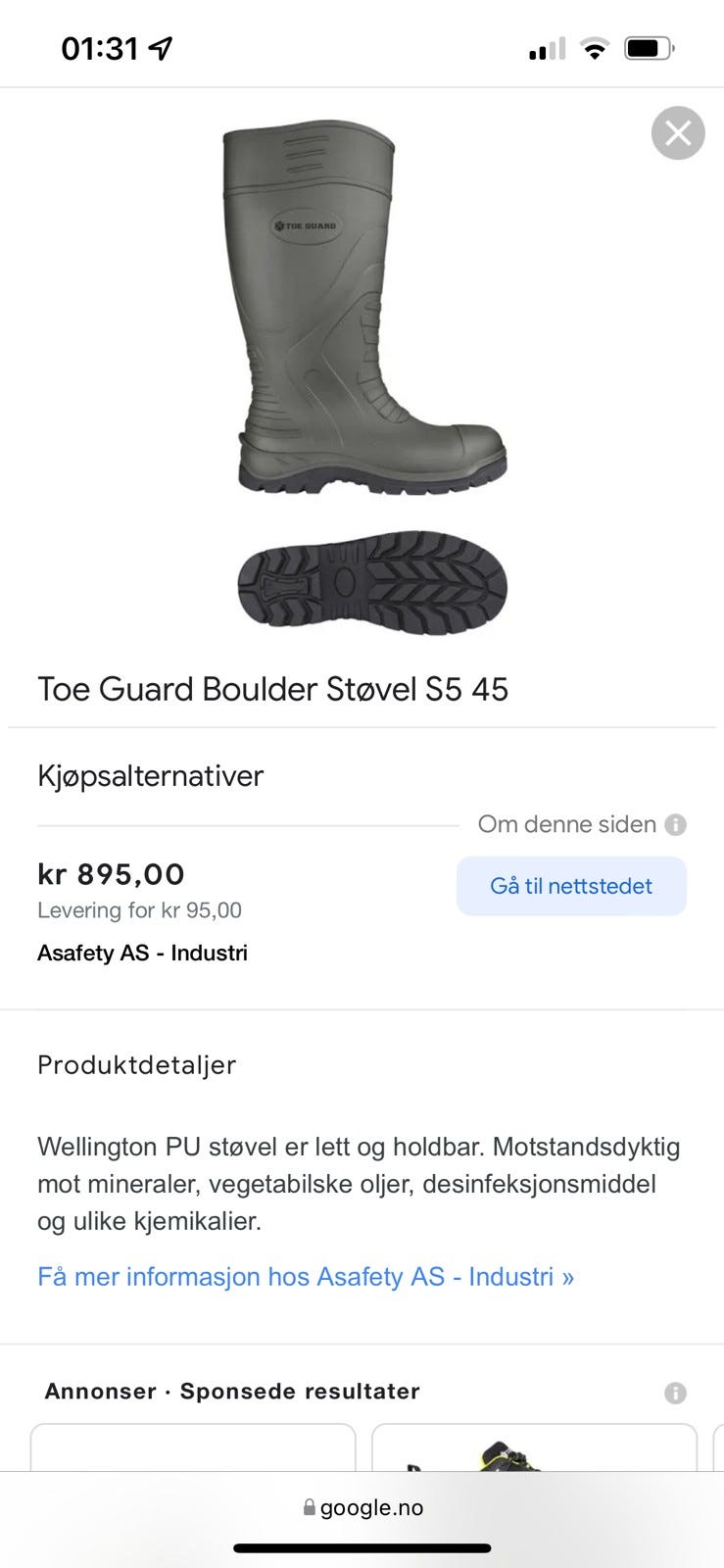Tap the lock icon in the google.no address bar
The image size is (724, 1568).
[309, 1507]
